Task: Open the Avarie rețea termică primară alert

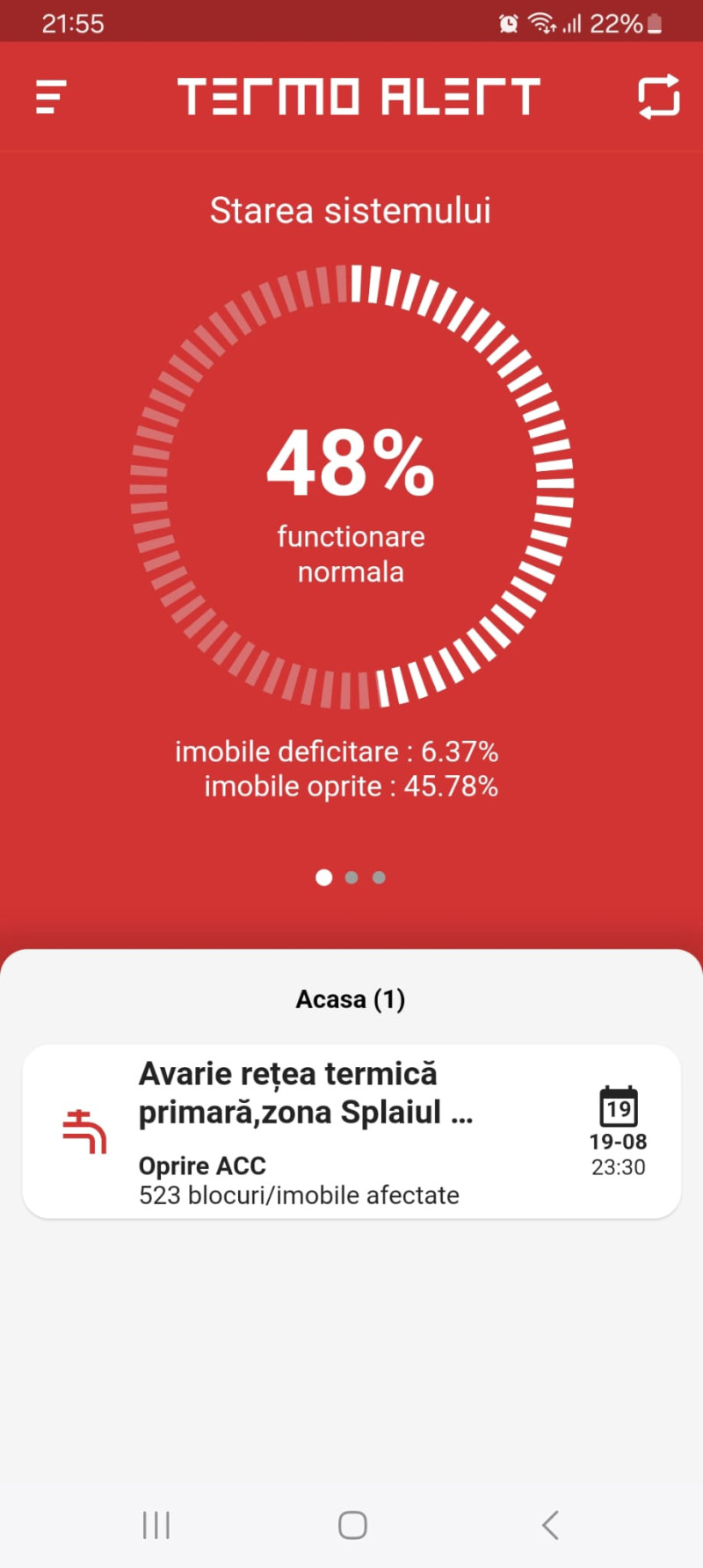Action: click(x=351, y=1131)
